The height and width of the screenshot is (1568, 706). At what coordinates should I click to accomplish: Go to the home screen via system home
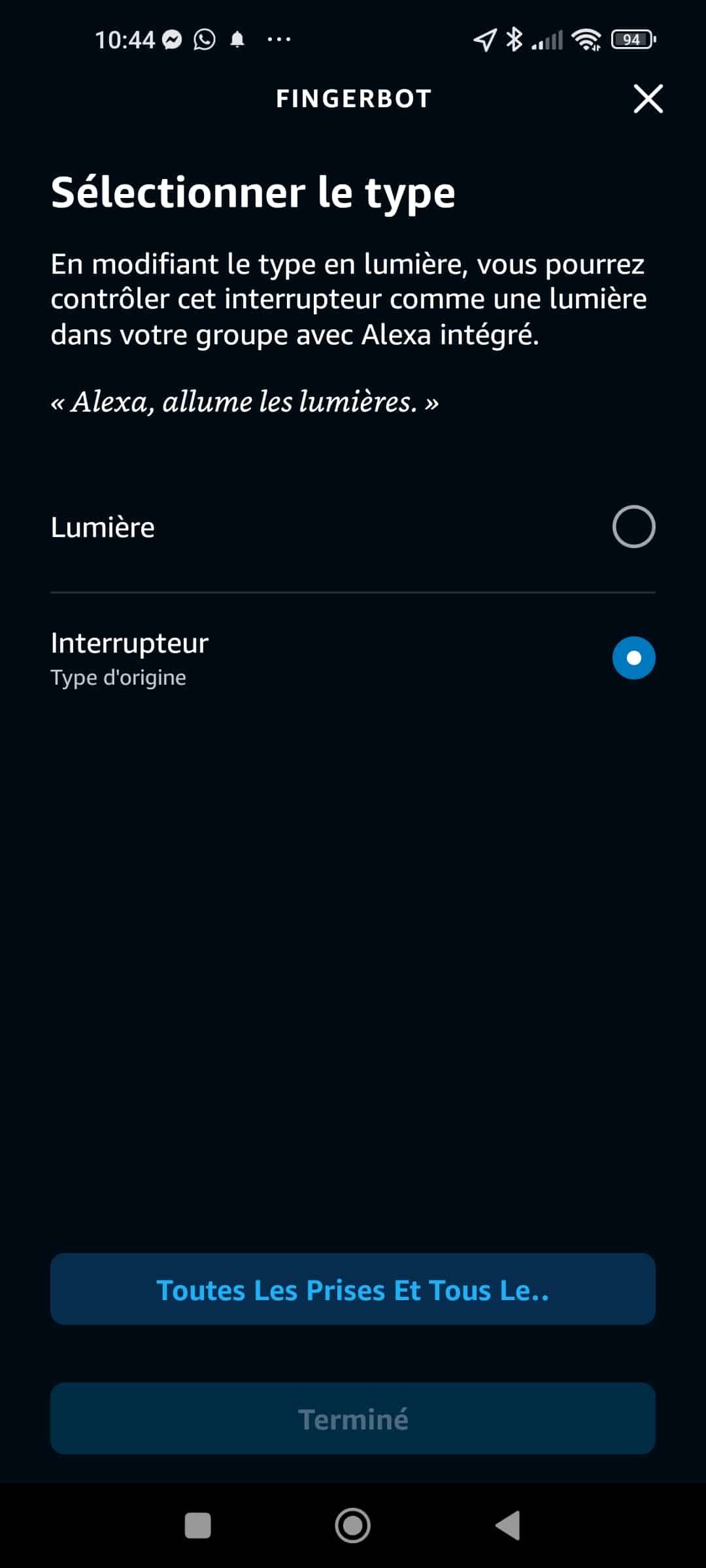pyautogui.click(x=353, y=1526)
